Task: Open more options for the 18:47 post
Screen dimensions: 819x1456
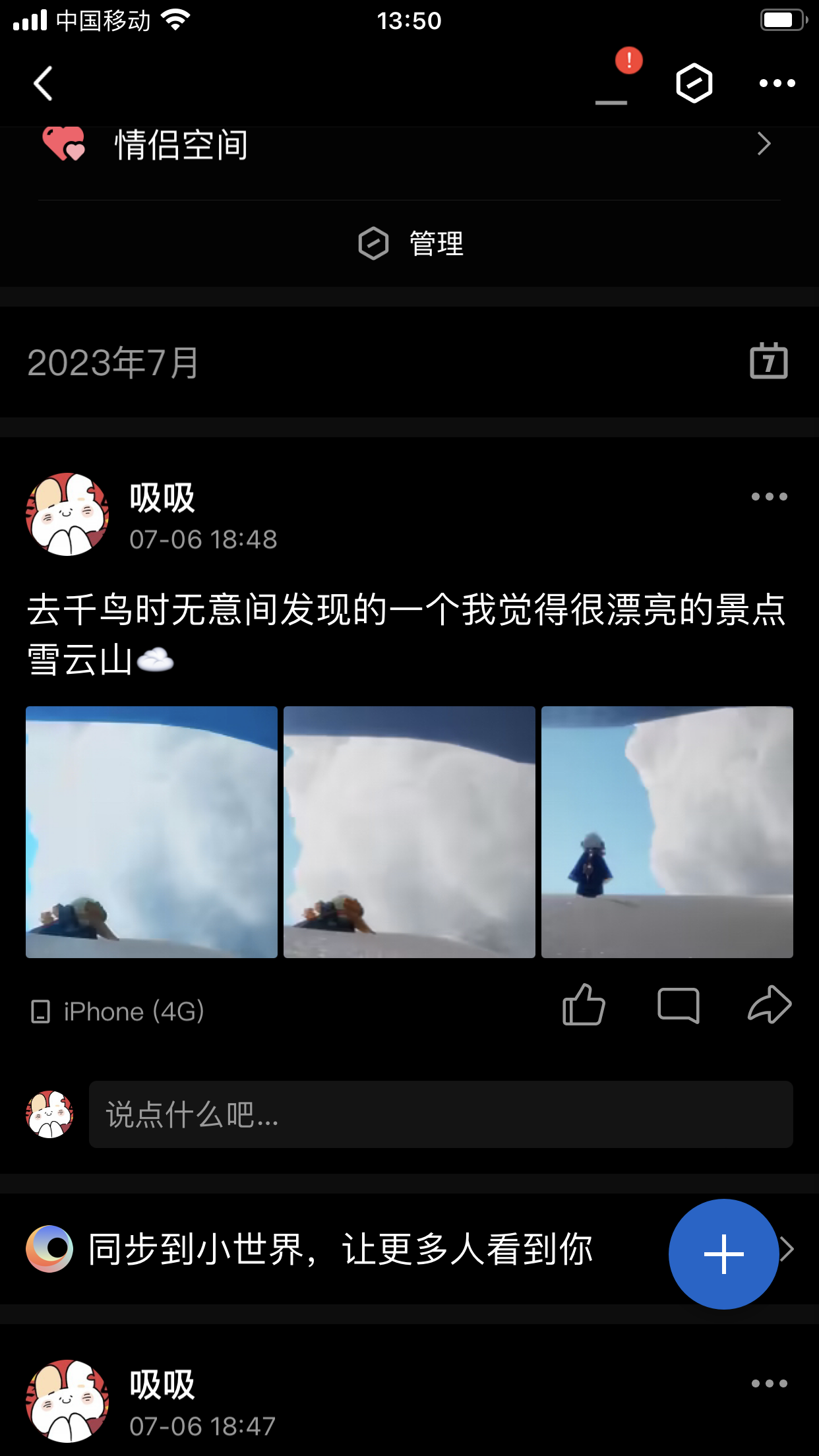Action: 769,1383
